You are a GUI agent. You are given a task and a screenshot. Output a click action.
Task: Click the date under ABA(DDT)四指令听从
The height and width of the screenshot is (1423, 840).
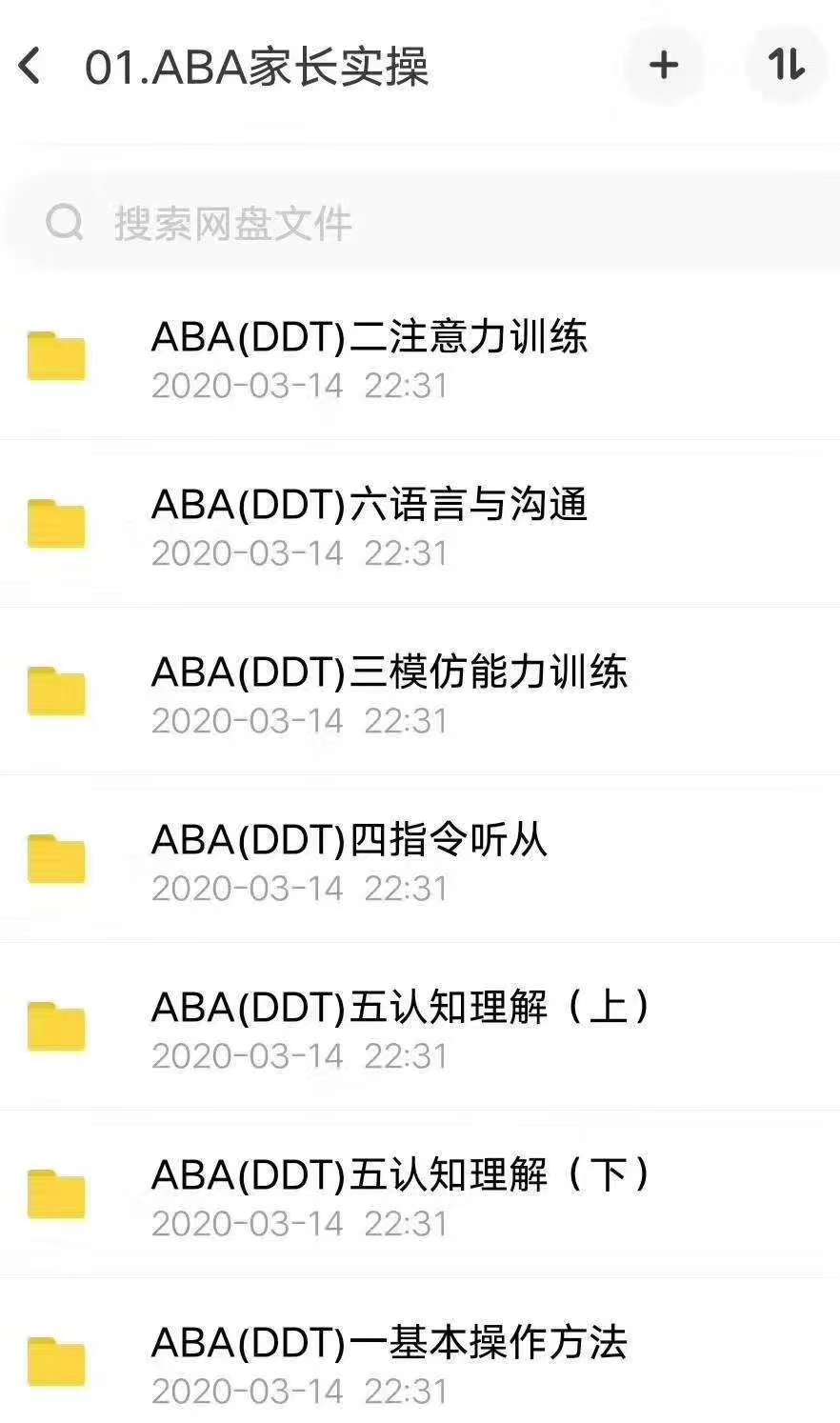(x=300, y=888)
